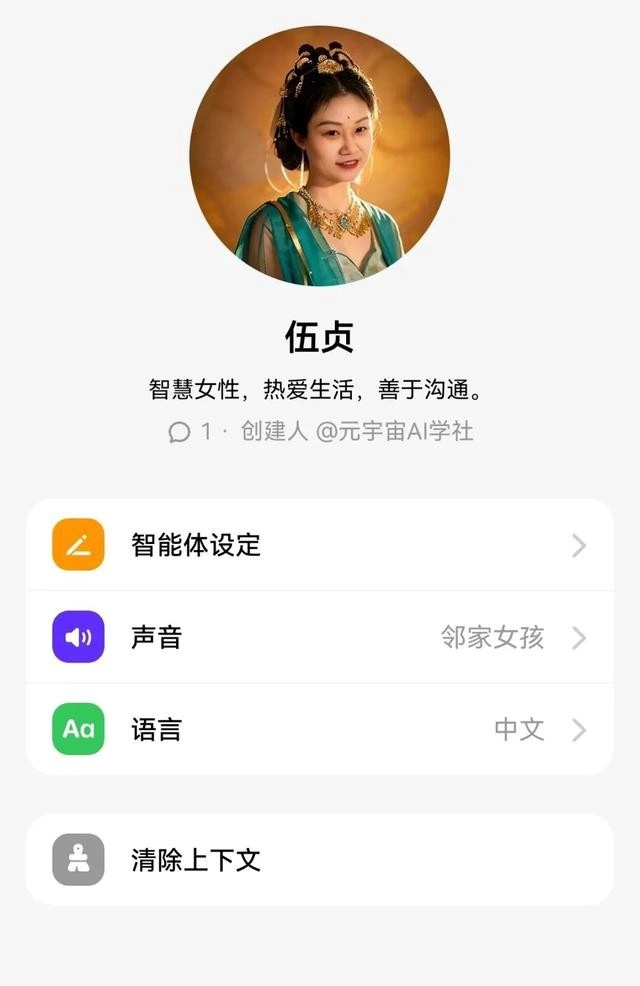This screenshot has width=640, height=986.
Task: Open creator profile @元宇宙AI学社
Action: point(394,432)
